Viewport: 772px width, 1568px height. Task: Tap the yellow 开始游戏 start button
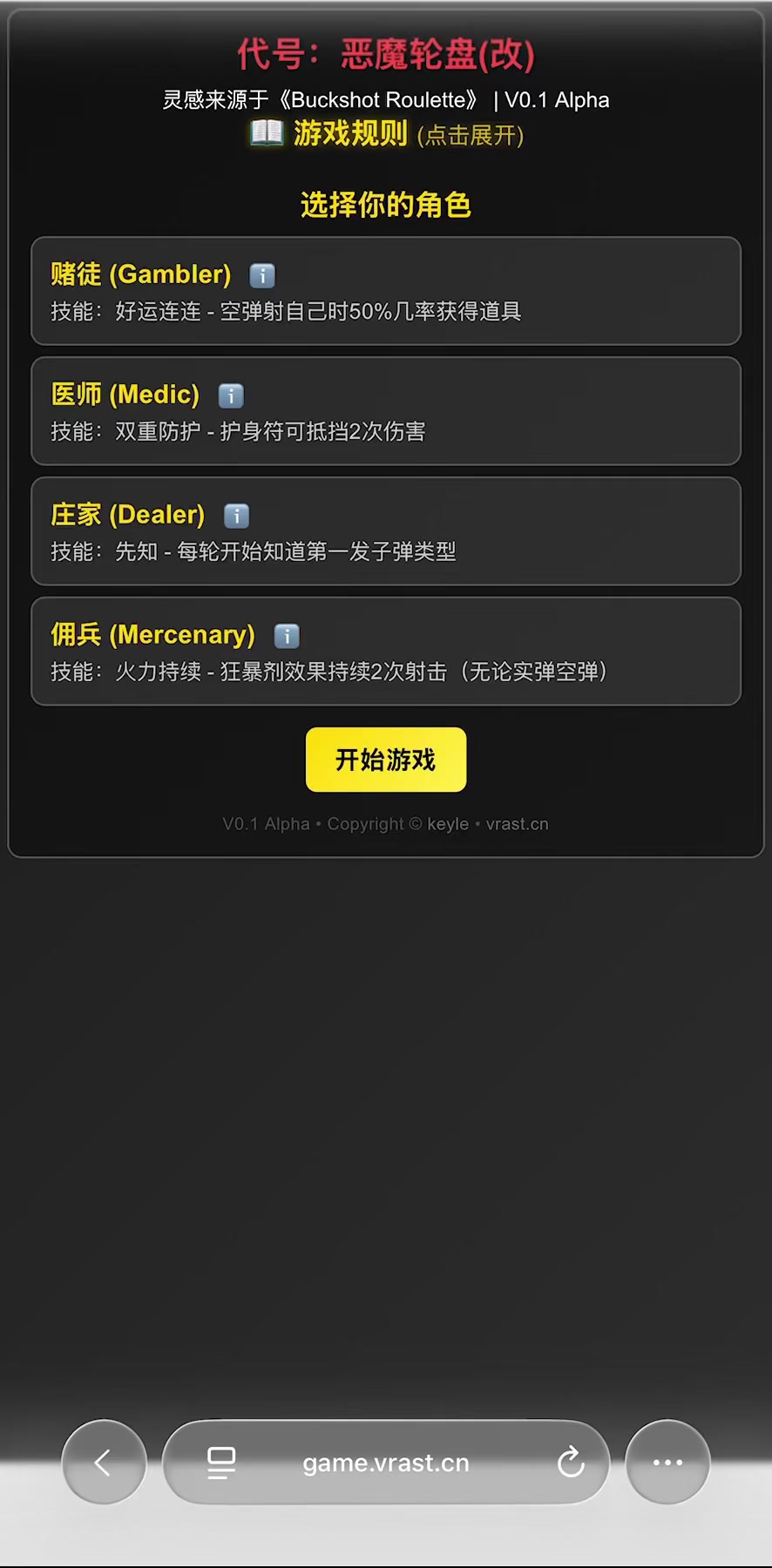pos(386,760)
